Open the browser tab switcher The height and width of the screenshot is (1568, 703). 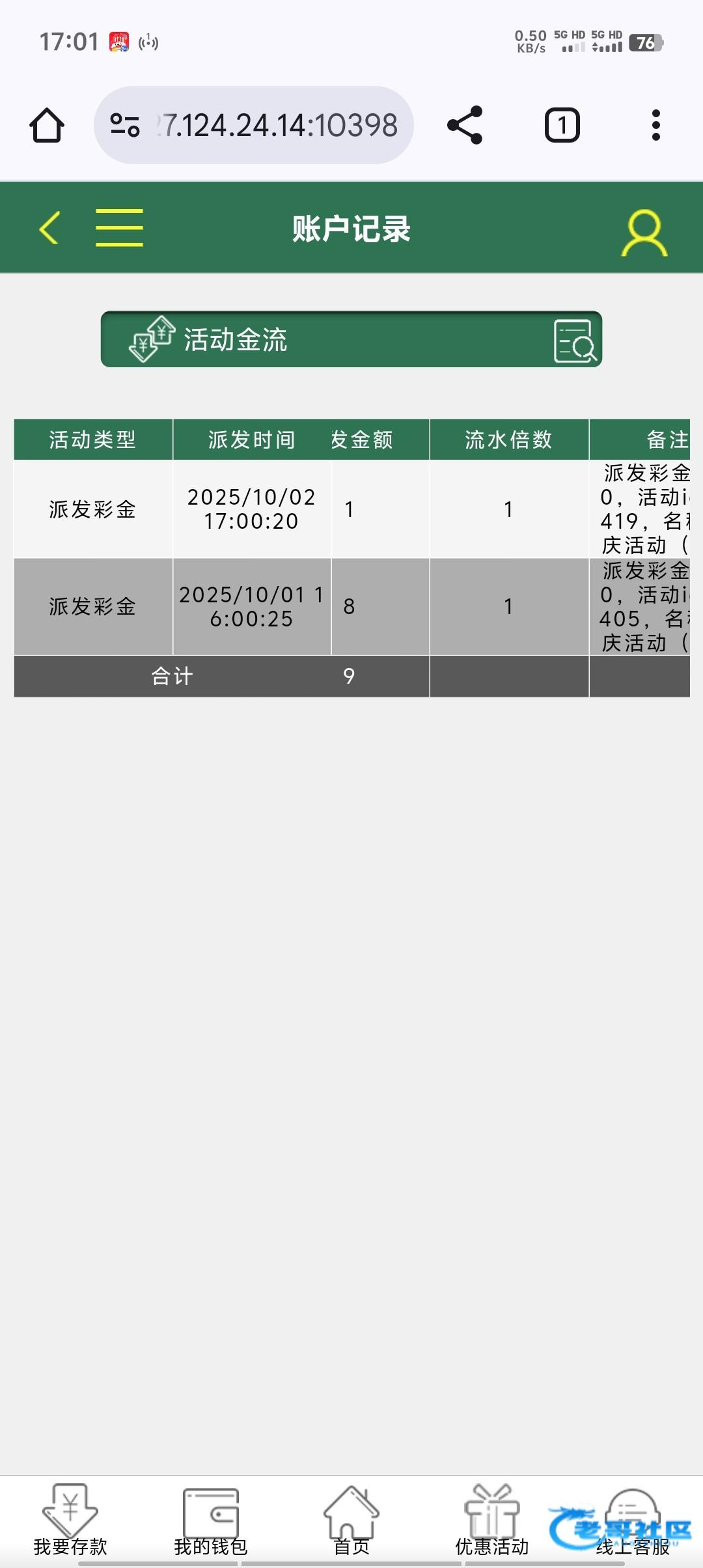562,125
